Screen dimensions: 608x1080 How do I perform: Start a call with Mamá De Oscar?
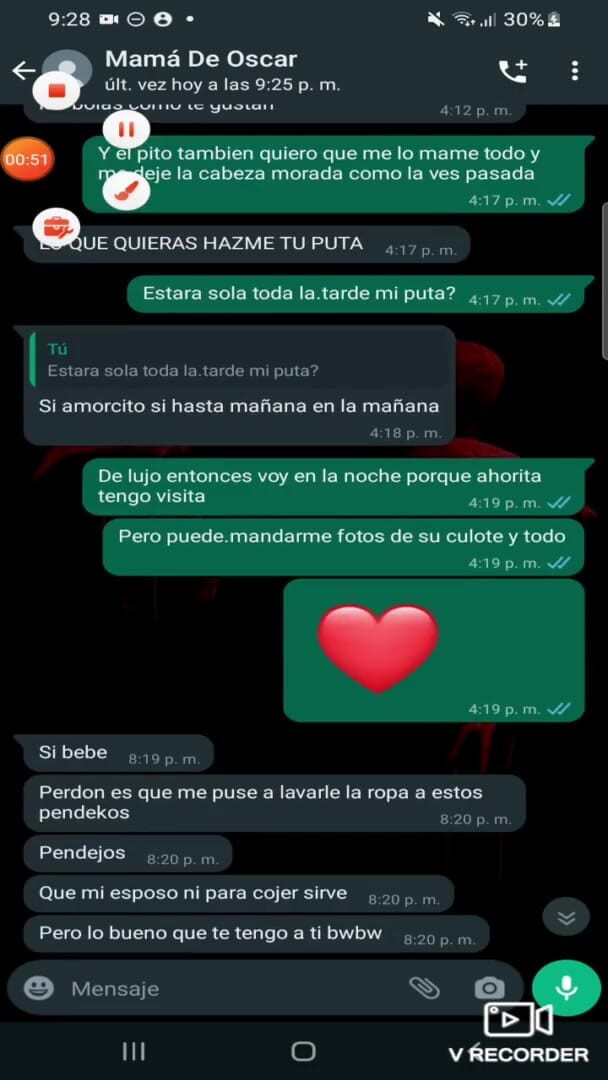(x=512, y=70)
